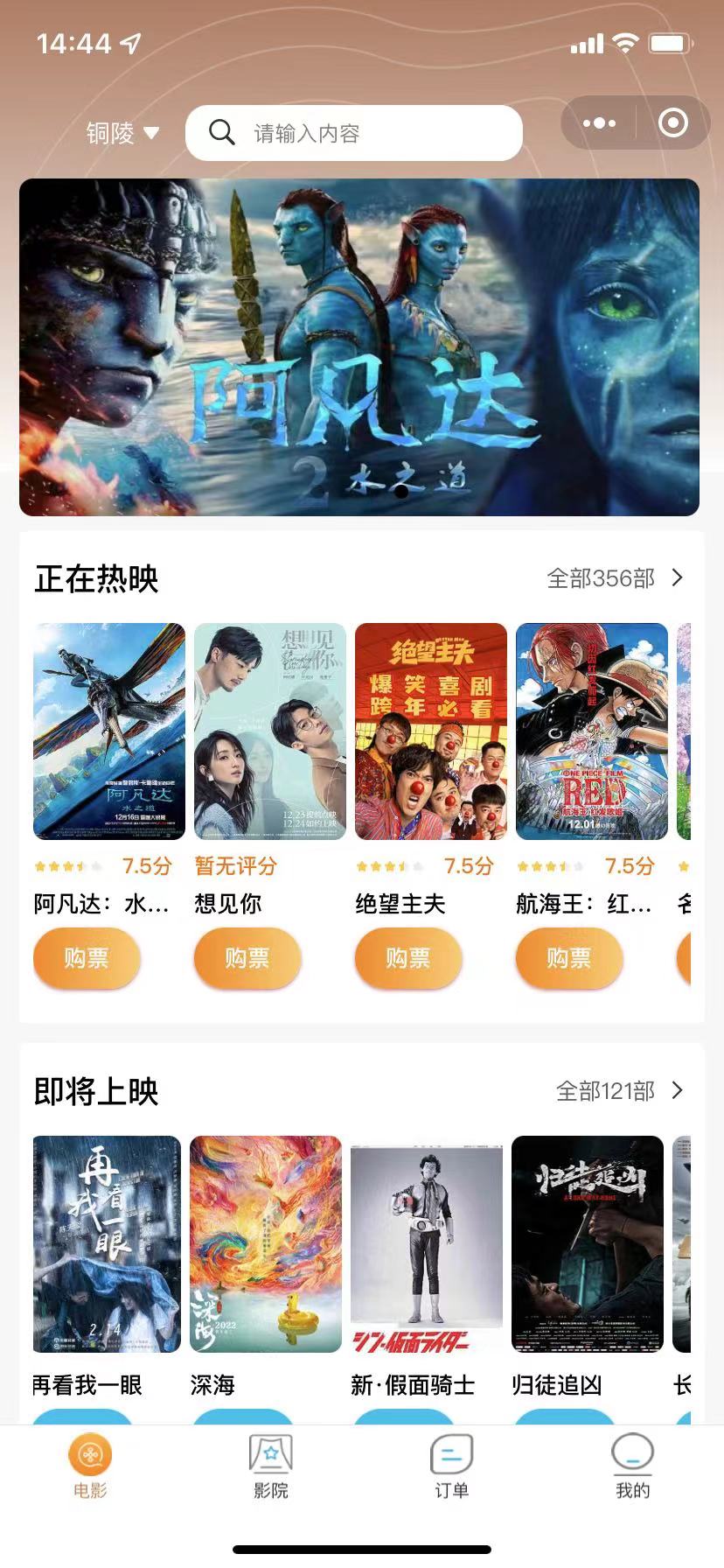Switch to the 我的 tab
Viewport: 724px width, 1568px height.
(632, 1466)
